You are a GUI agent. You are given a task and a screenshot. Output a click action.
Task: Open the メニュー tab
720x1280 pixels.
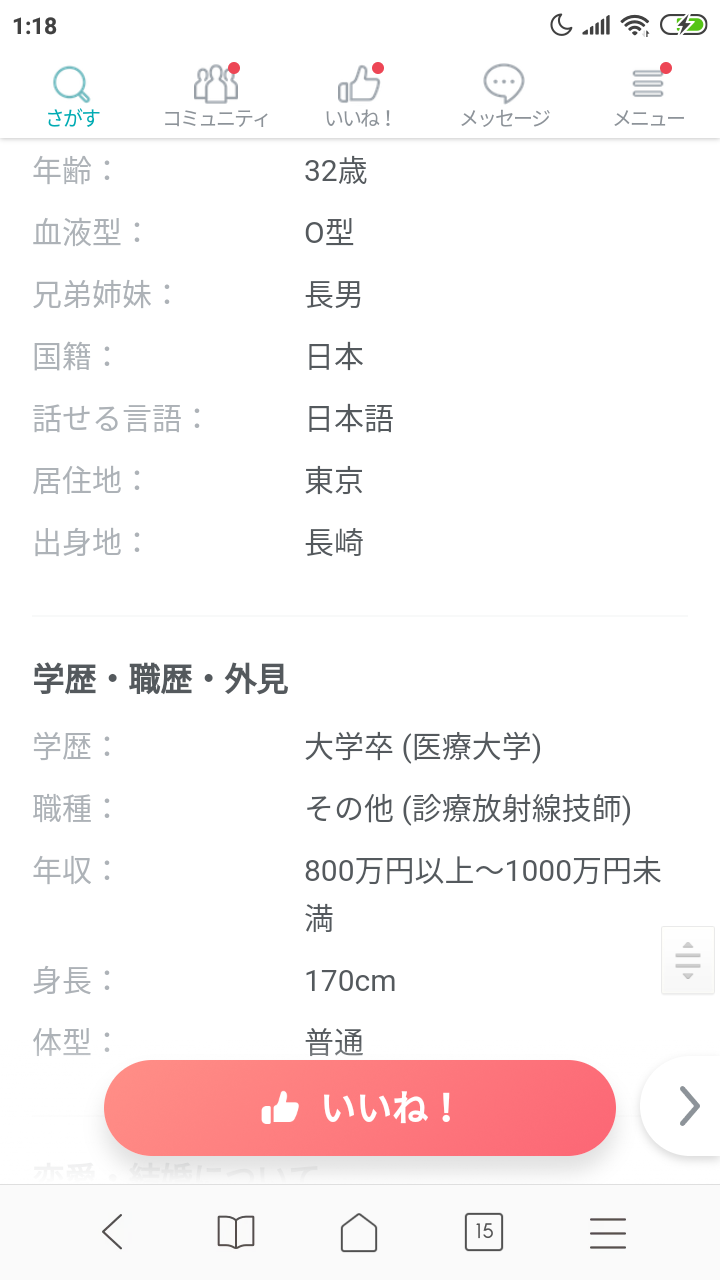click(x=648, y=98)
